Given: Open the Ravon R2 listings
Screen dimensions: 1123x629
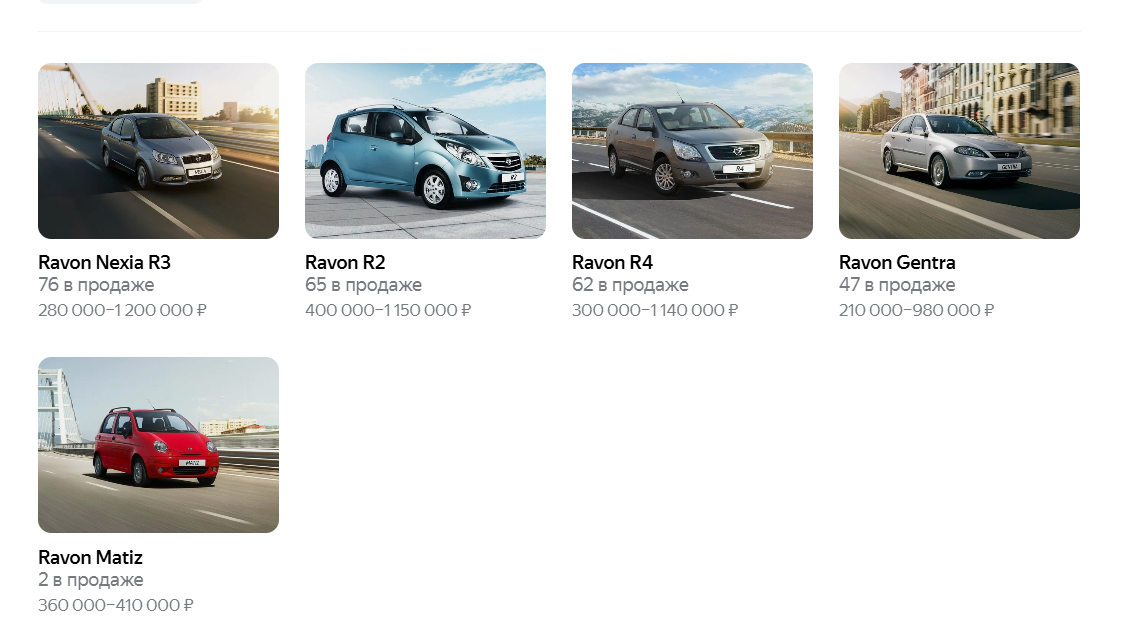Looking at the screenshot, I should pyautogui.click(x=425, y=151).
